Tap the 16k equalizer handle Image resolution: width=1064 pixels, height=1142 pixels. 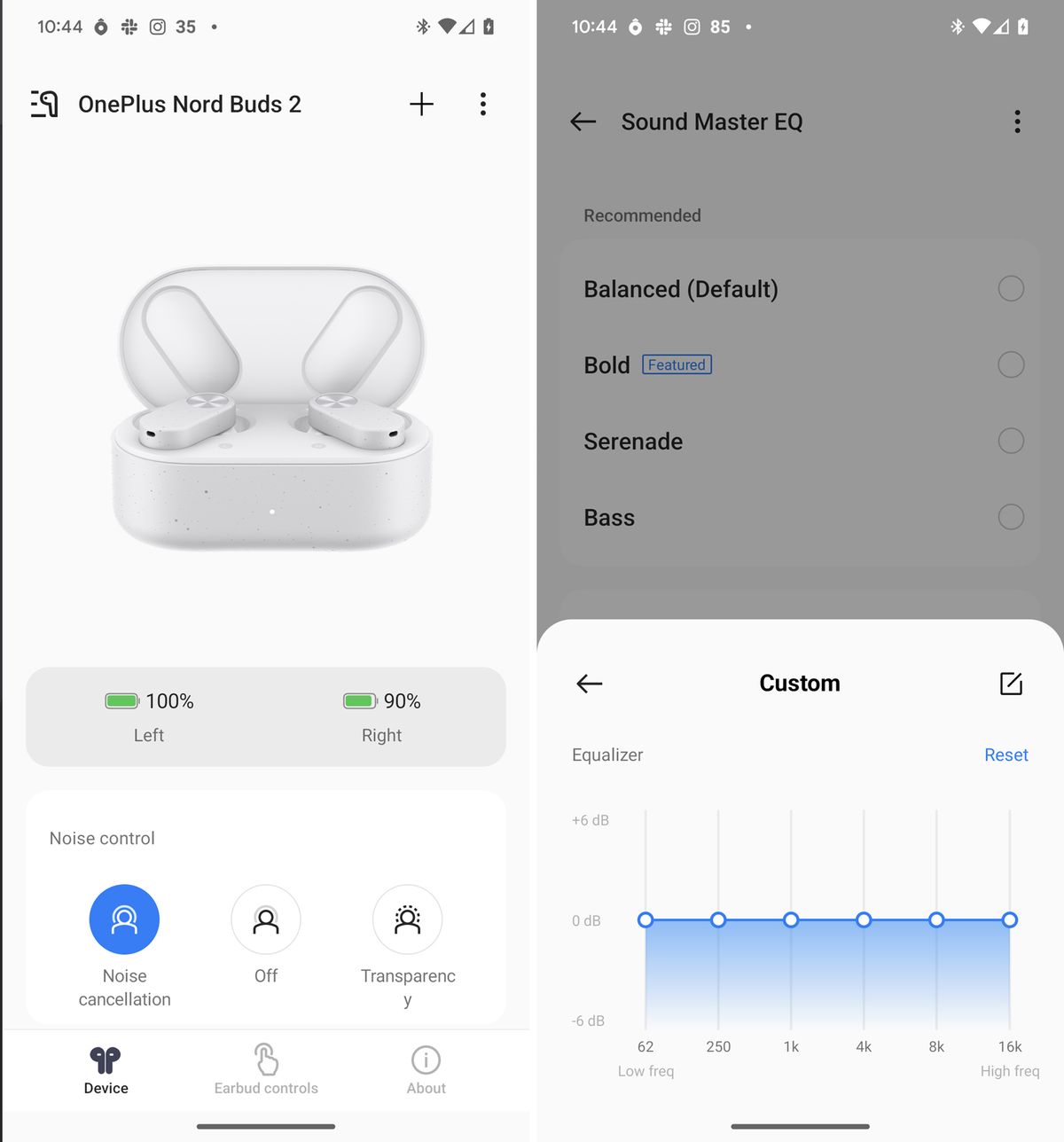1009,920
